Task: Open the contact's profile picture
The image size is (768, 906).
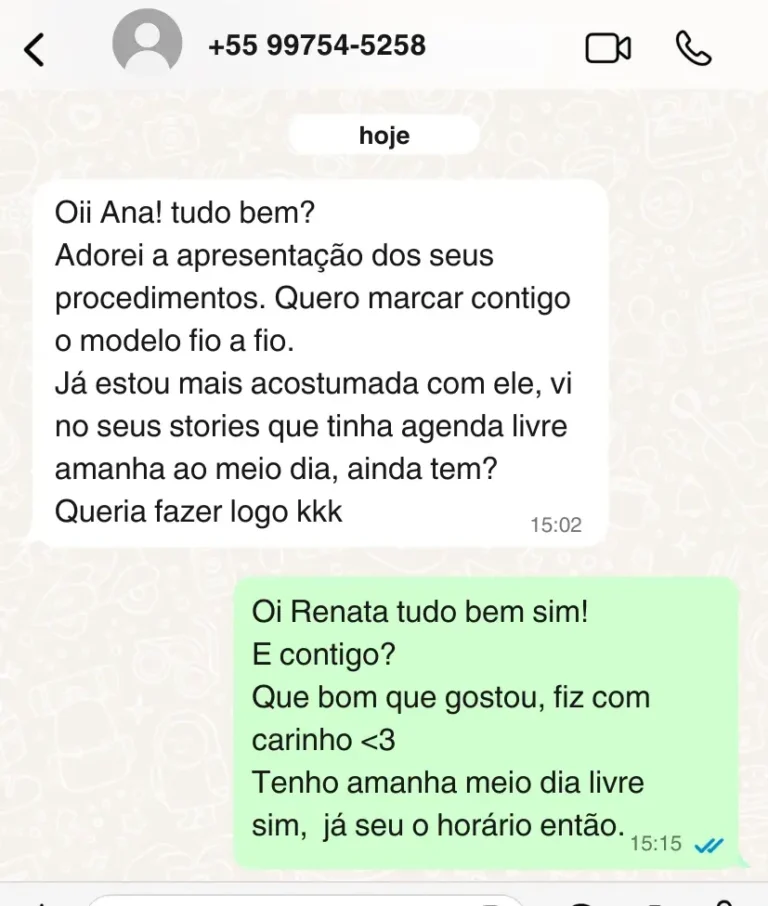Action: pos(147,46)
